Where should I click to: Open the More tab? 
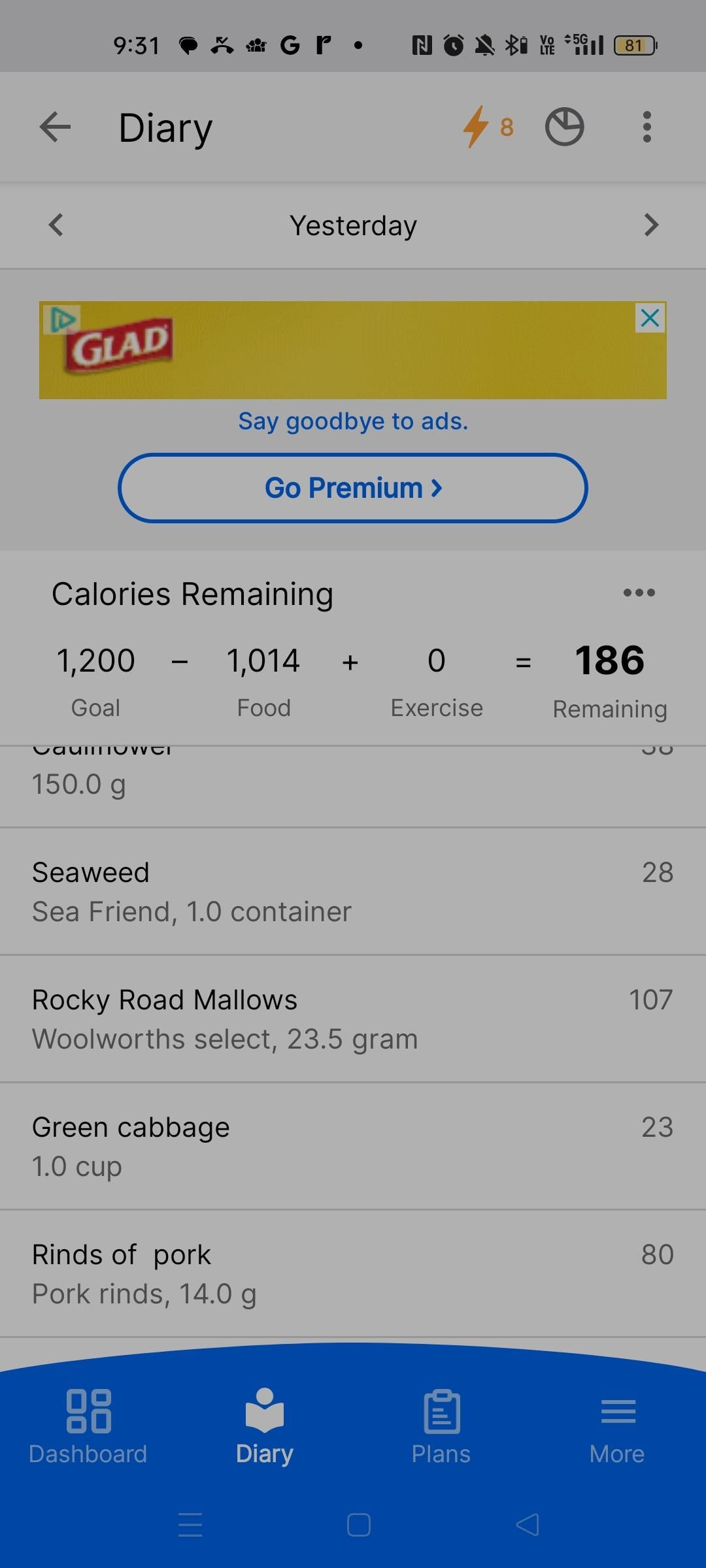(x=617, y=1427)
